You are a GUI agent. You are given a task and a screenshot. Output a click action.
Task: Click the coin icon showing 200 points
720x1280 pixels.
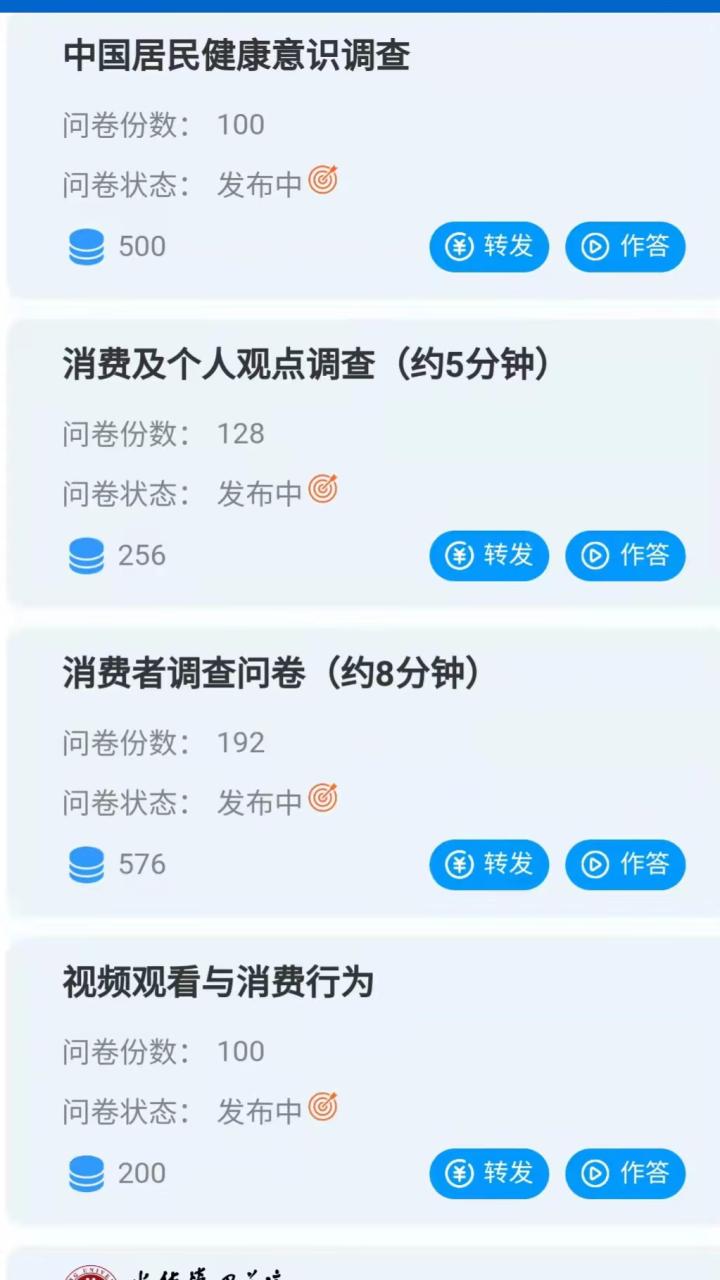coord(86,1174)
